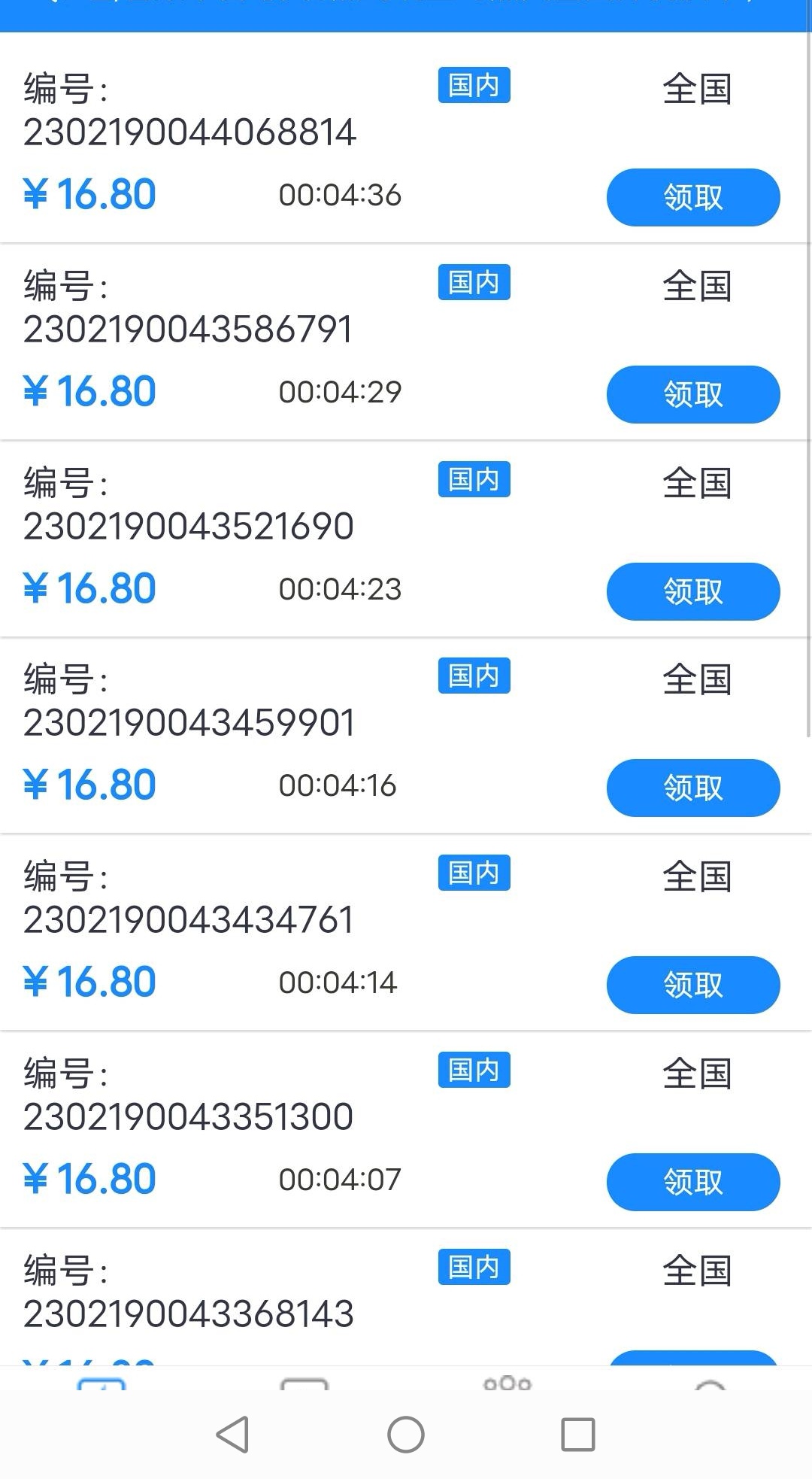The image size is (812, 1479).
Task: Open the recent apps overview
Action: coord(578,1434)
